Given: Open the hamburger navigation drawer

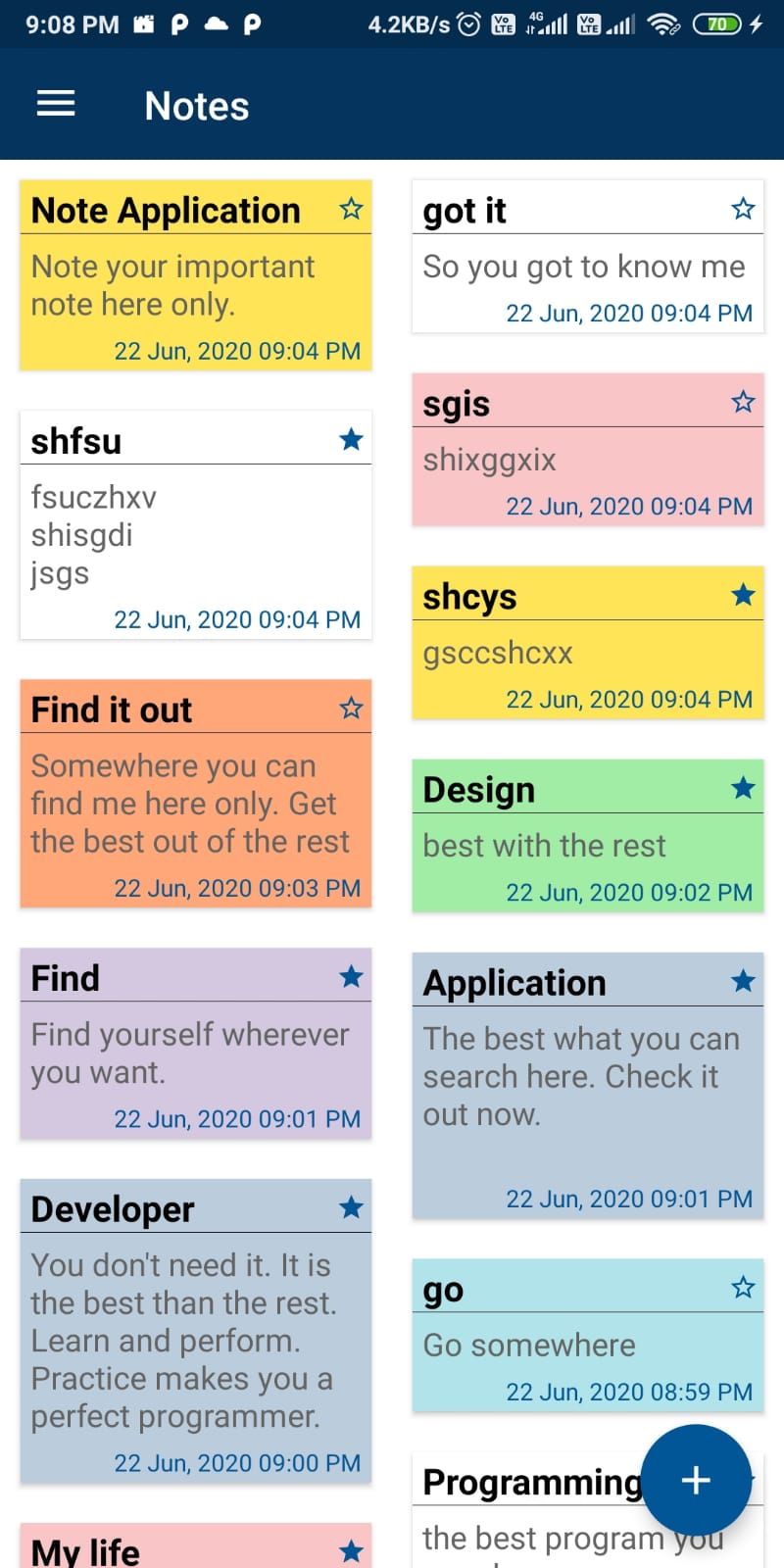Looking at the screenshot, I should [x=56, y=104].
